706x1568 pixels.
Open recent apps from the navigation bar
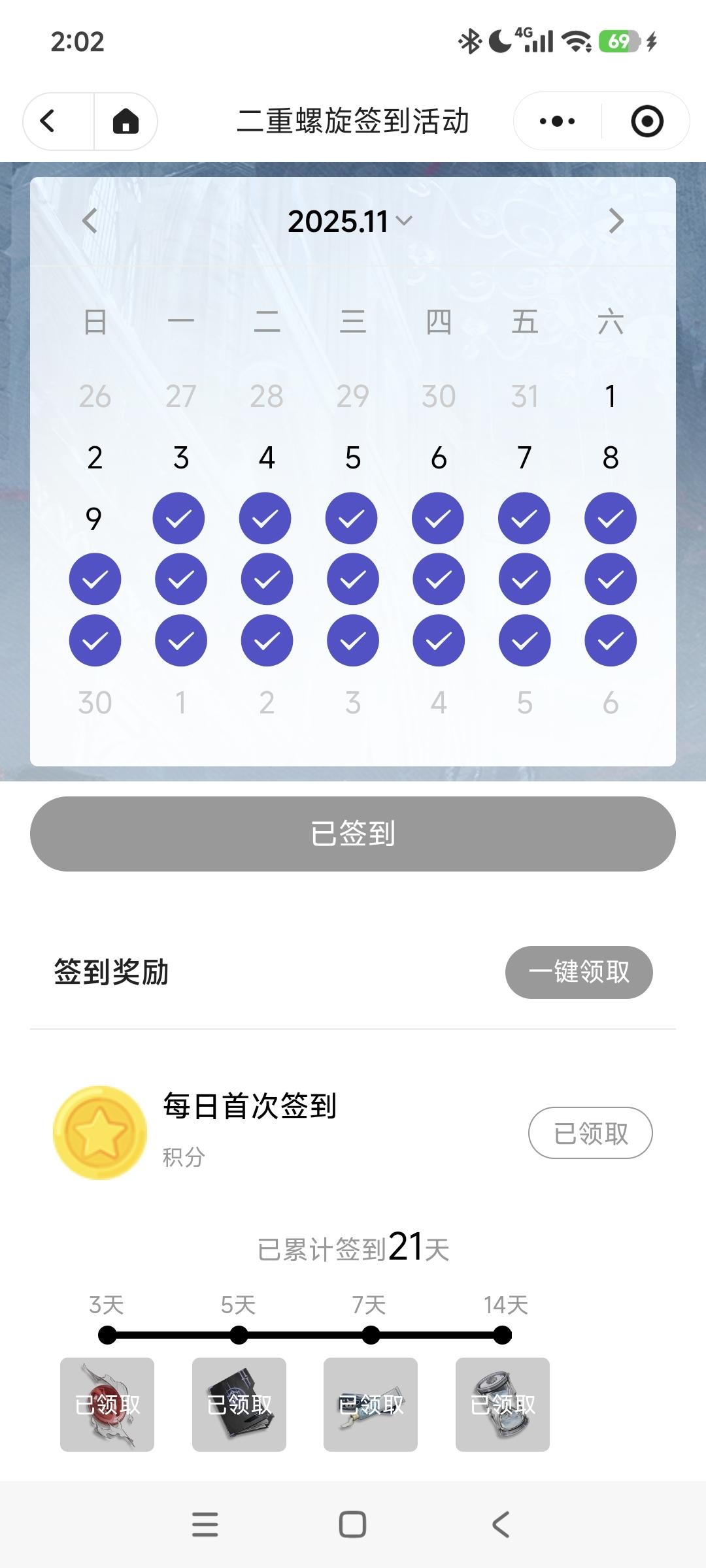tap(205, 1525)
